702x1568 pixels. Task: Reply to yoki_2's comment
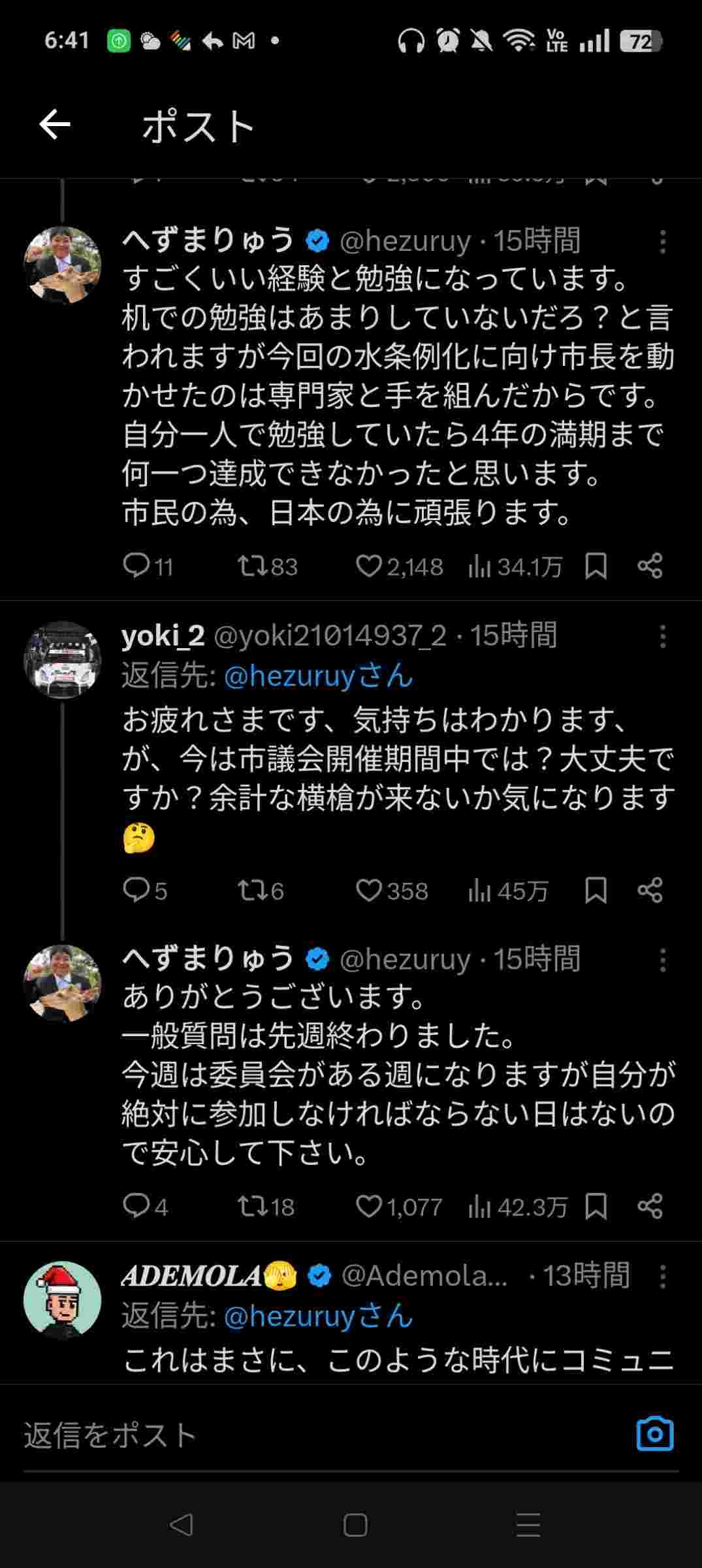point(136,890)
